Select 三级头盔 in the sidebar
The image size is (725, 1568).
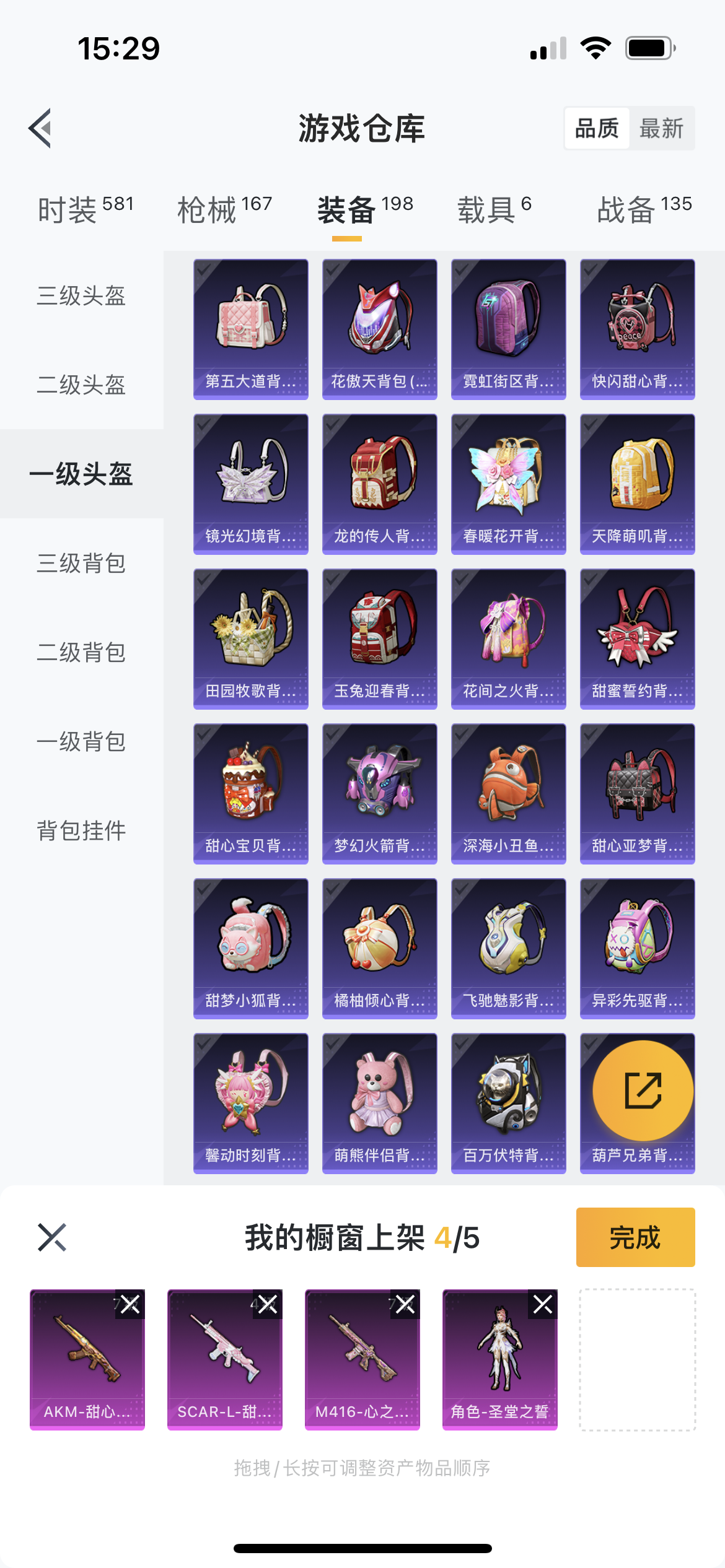tap(81, 295)
